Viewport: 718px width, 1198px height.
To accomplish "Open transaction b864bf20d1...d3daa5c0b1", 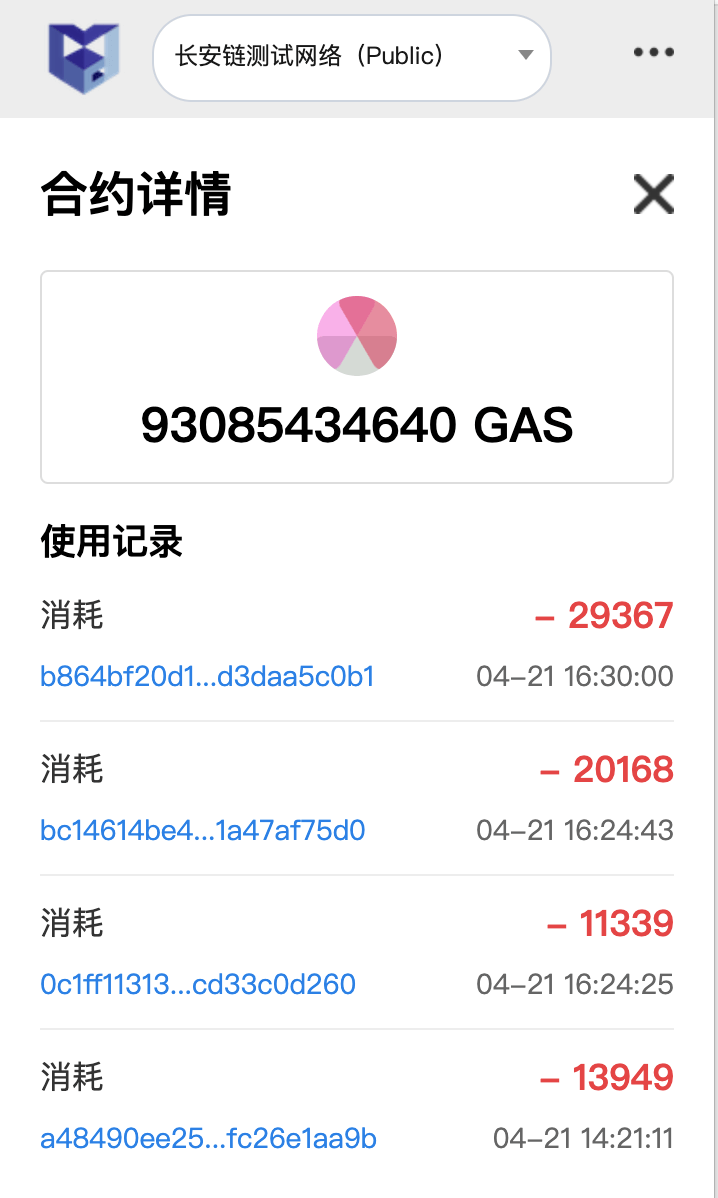I will point(207,677).
